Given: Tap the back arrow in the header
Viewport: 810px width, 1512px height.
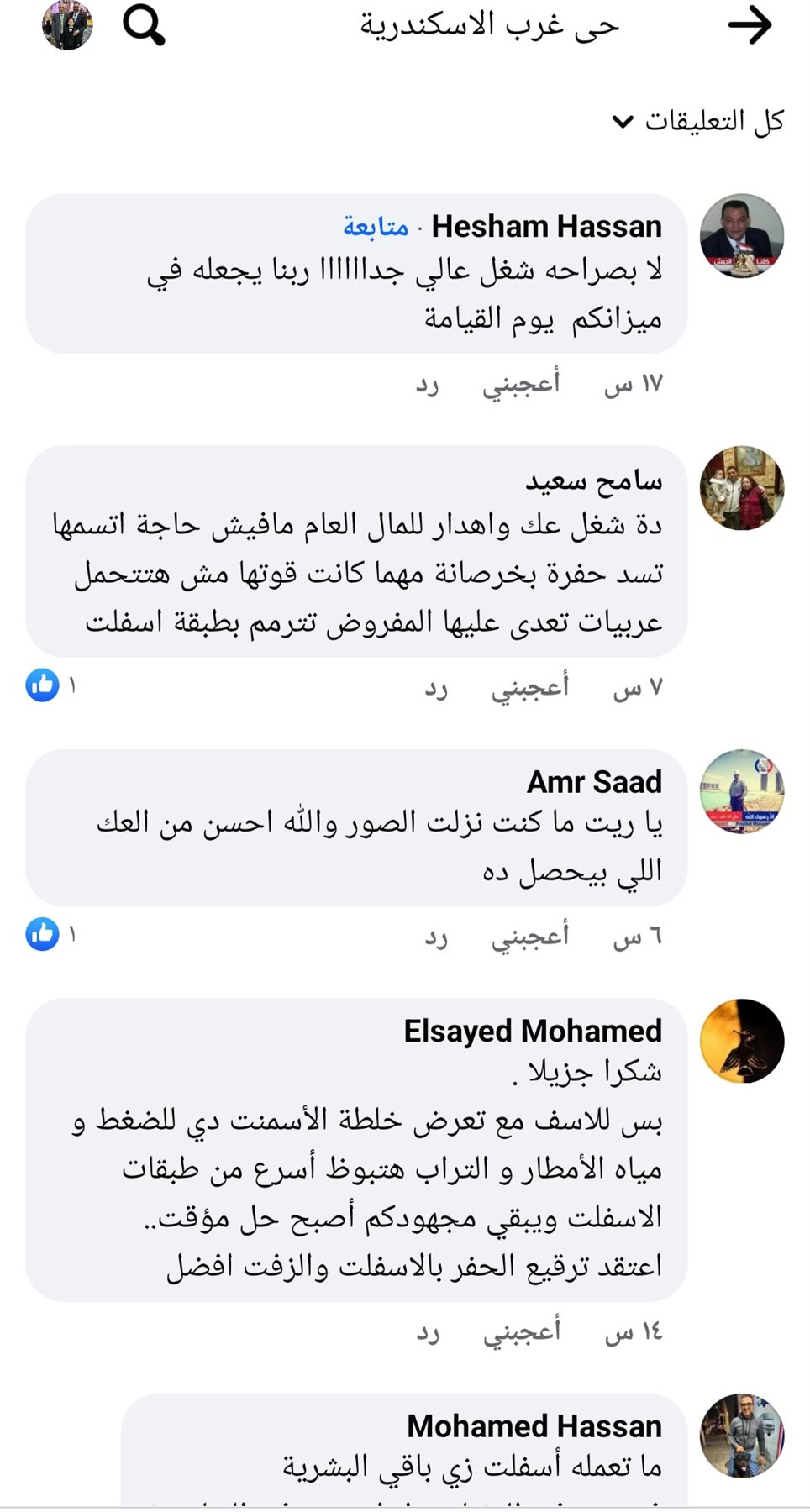Looking at the screenshot, I should (750, 25).
